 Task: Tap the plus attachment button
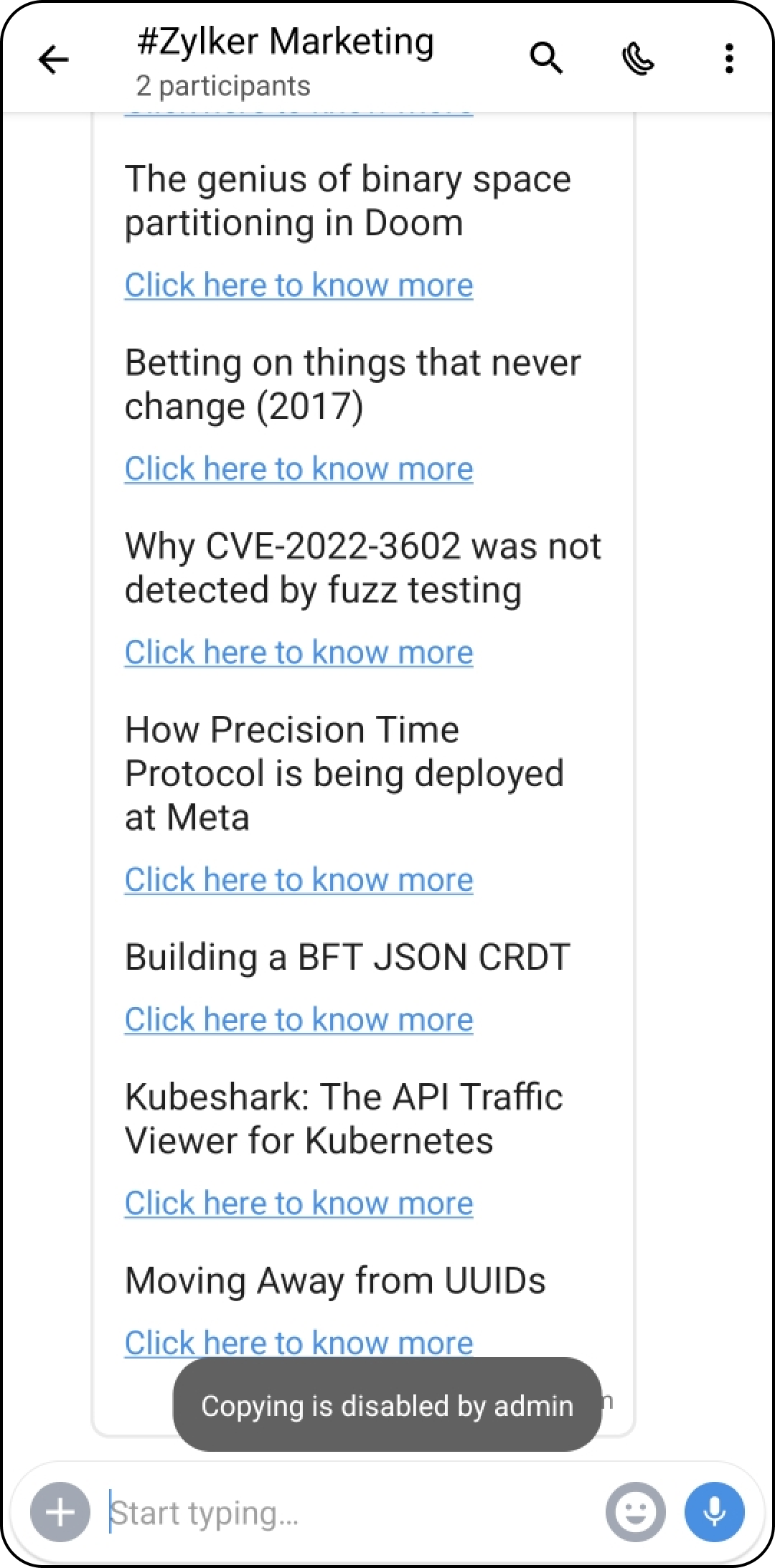[60, 1512]
